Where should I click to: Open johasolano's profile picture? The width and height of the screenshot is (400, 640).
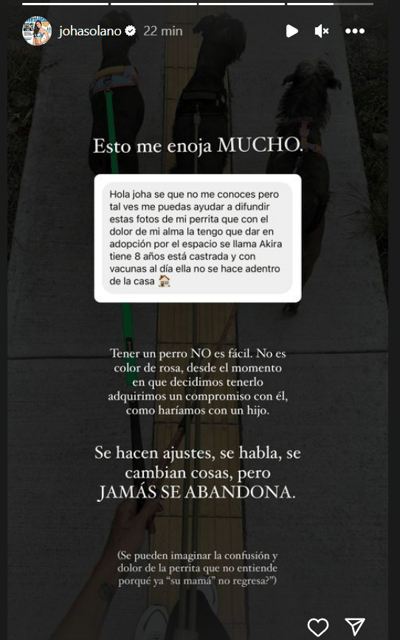coord(37,31)
